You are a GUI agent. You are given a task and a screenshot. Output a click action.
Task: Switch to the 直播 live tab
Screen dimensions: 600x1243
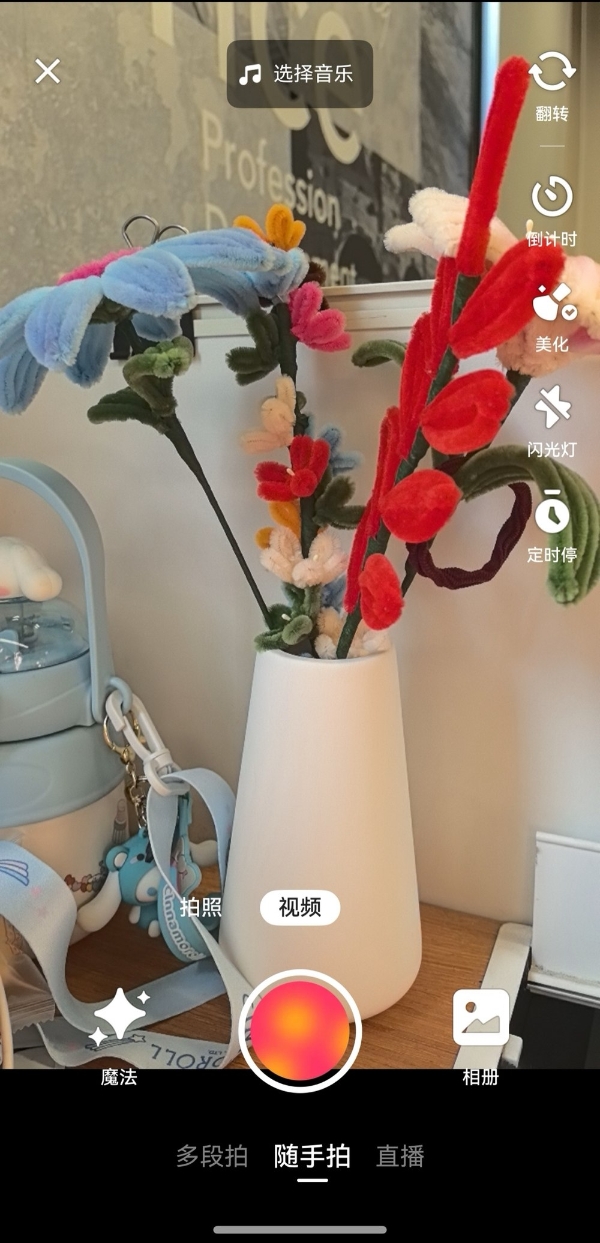[x=400, y=1157]
